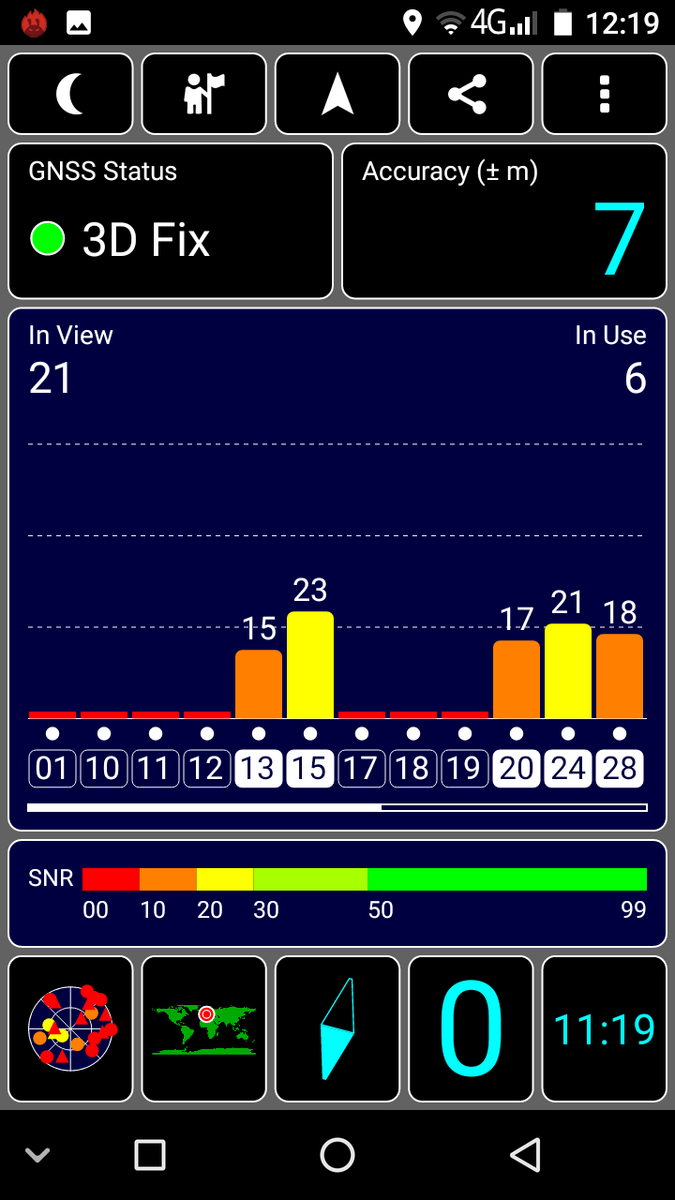The width and height of the screenshot is (675, 1200).
Task: Toggle night mode with the moon icon
Action: coord(71,94)
